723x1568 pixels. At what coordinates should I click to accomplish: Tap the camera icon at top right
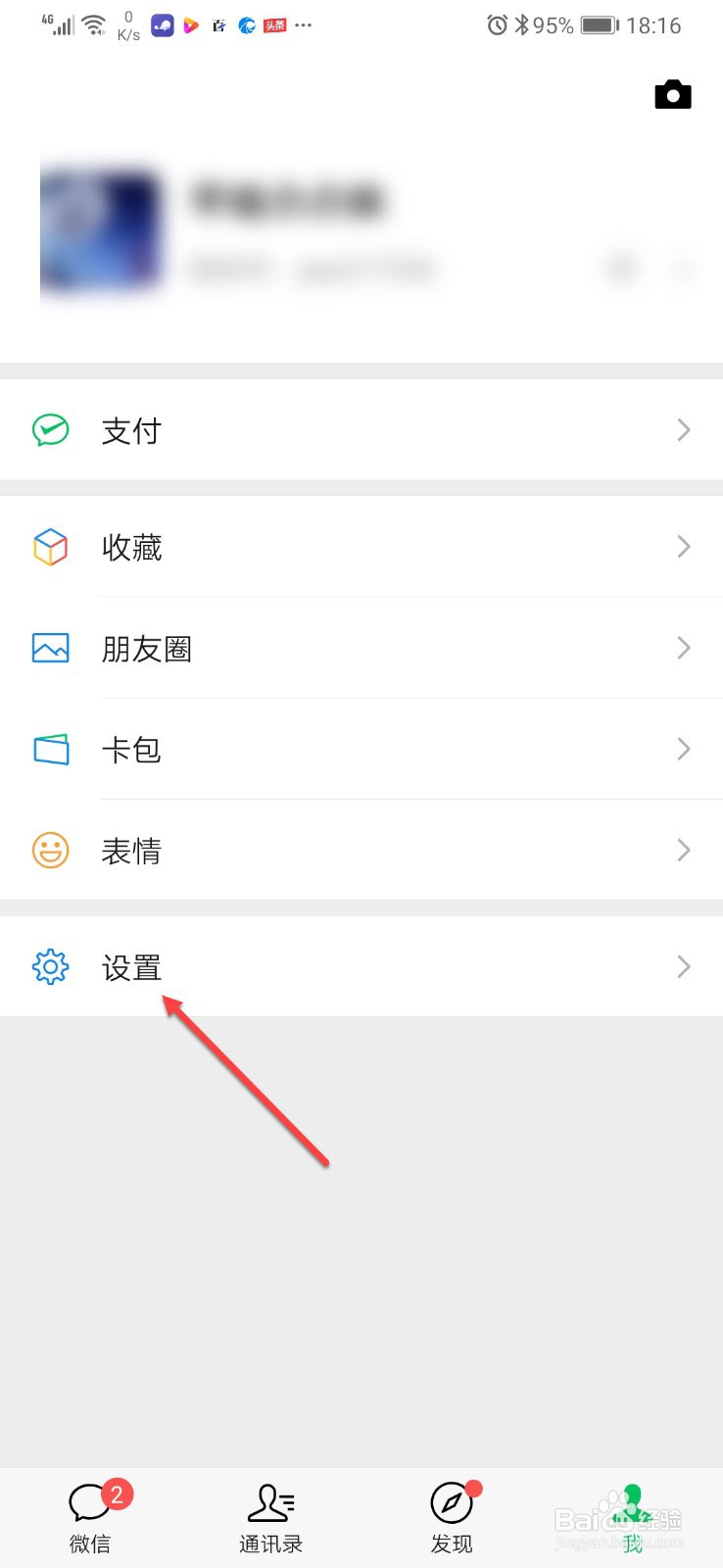[672, 94]
